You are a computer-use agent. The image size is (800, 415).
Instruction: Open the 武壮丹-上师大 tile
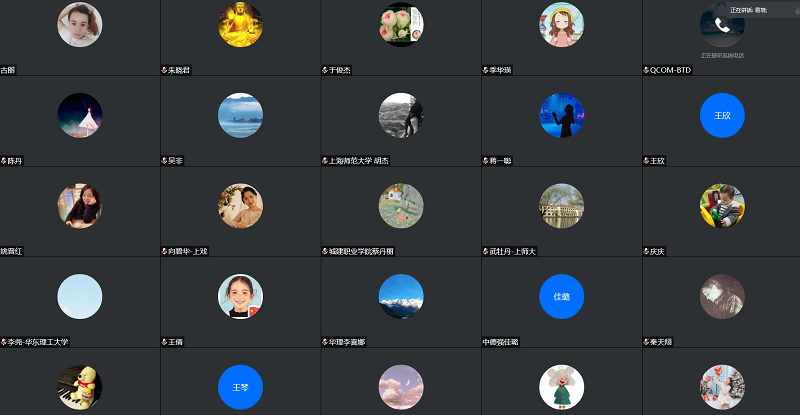[x=561, y=206]
